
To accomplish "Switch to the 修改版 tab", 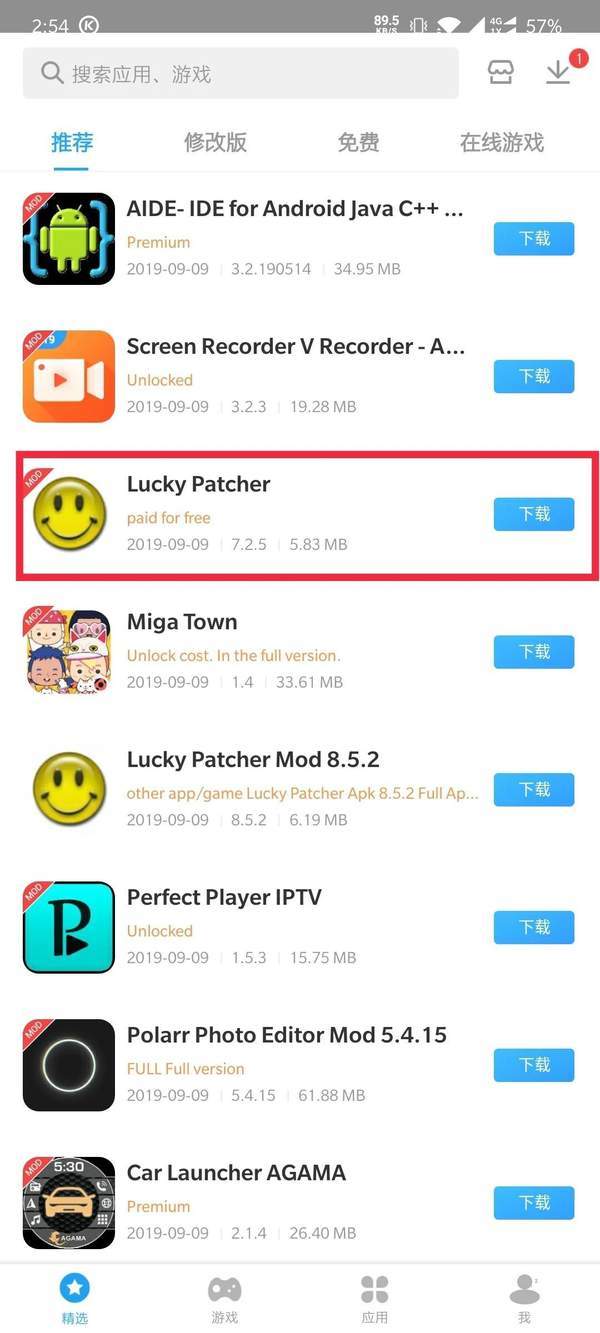I will pyautogui.click(x=215, y=142).
